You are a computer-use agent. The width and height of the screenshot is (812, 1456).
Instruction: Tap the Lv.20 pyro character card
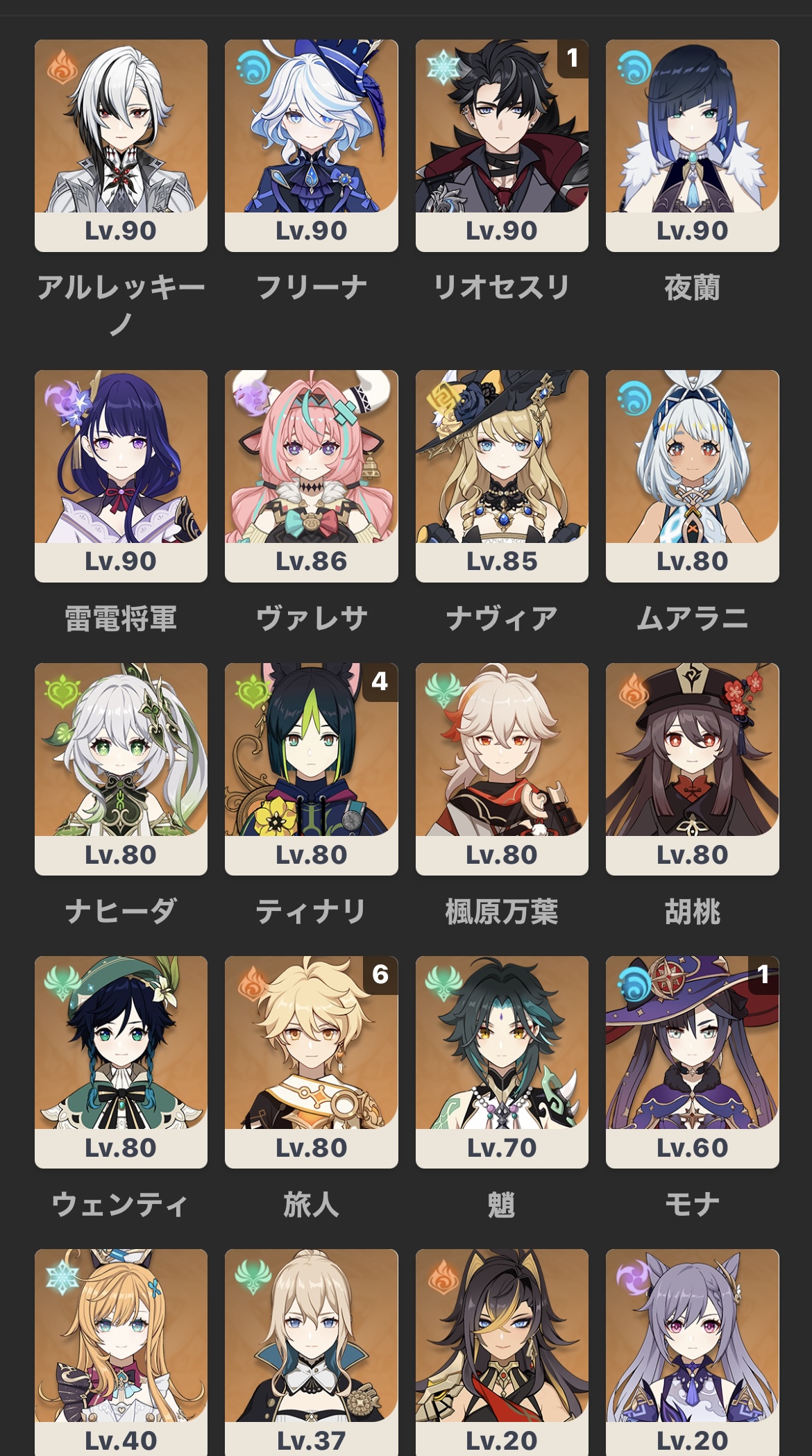coord(502,1353)
